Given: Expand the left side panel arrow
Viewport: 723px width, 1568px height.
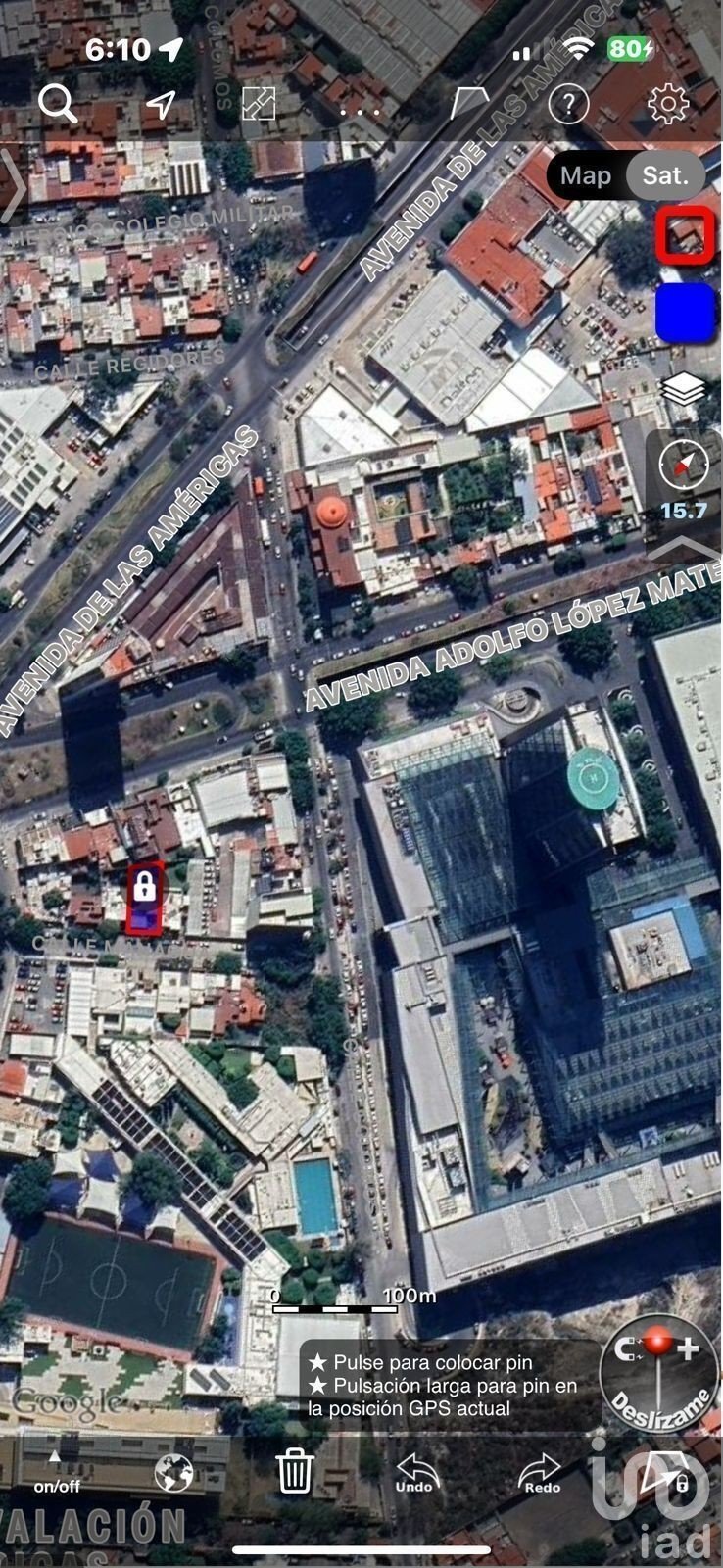Looking at the screenshot, I should [x=13, y=186].
